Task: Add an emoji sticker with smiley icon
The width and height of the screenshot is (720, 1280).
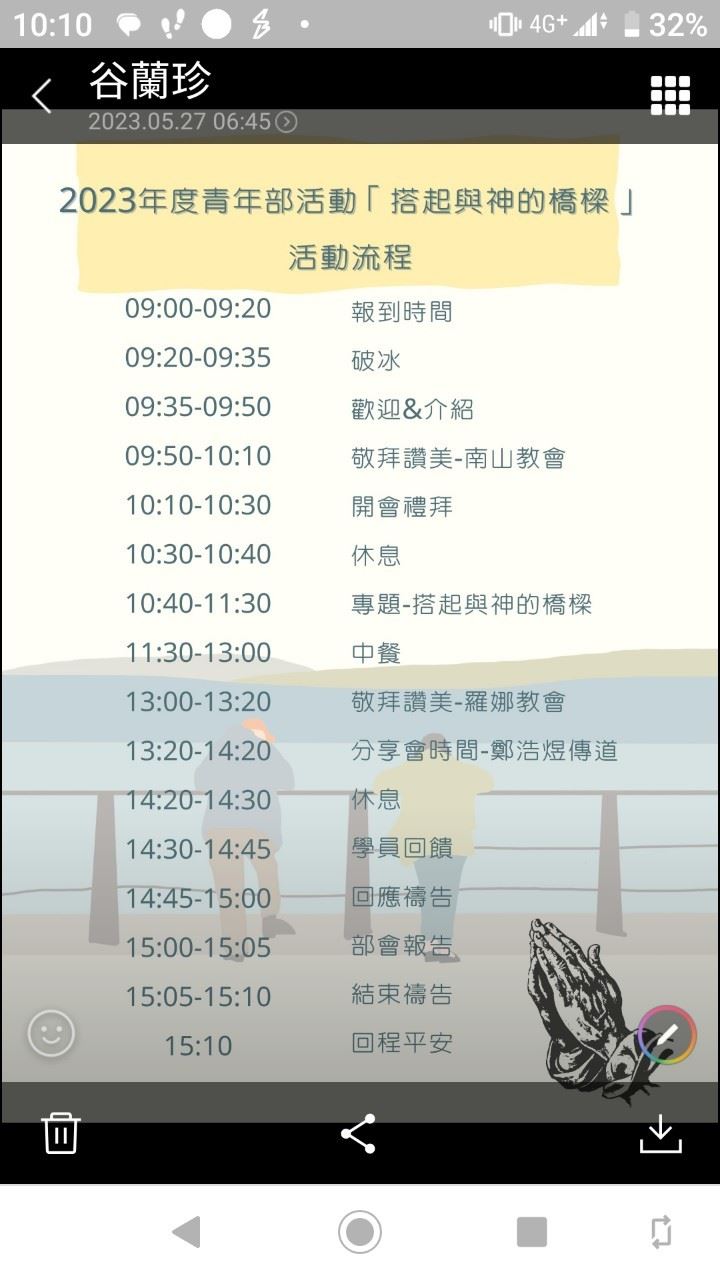Action: pyautogui.click(x=51, y=1033)
